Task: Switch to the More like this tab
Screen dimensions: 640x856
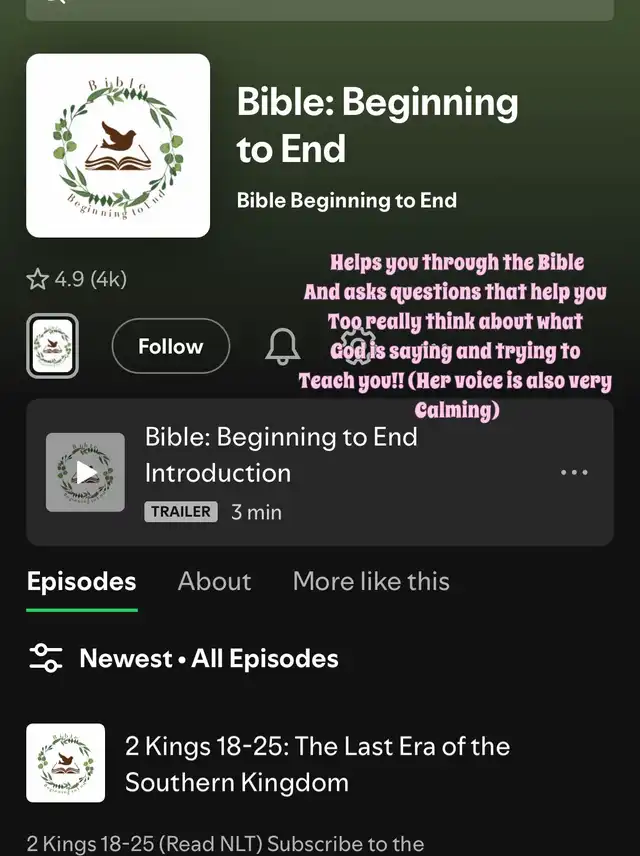Action: coord(371,581)
